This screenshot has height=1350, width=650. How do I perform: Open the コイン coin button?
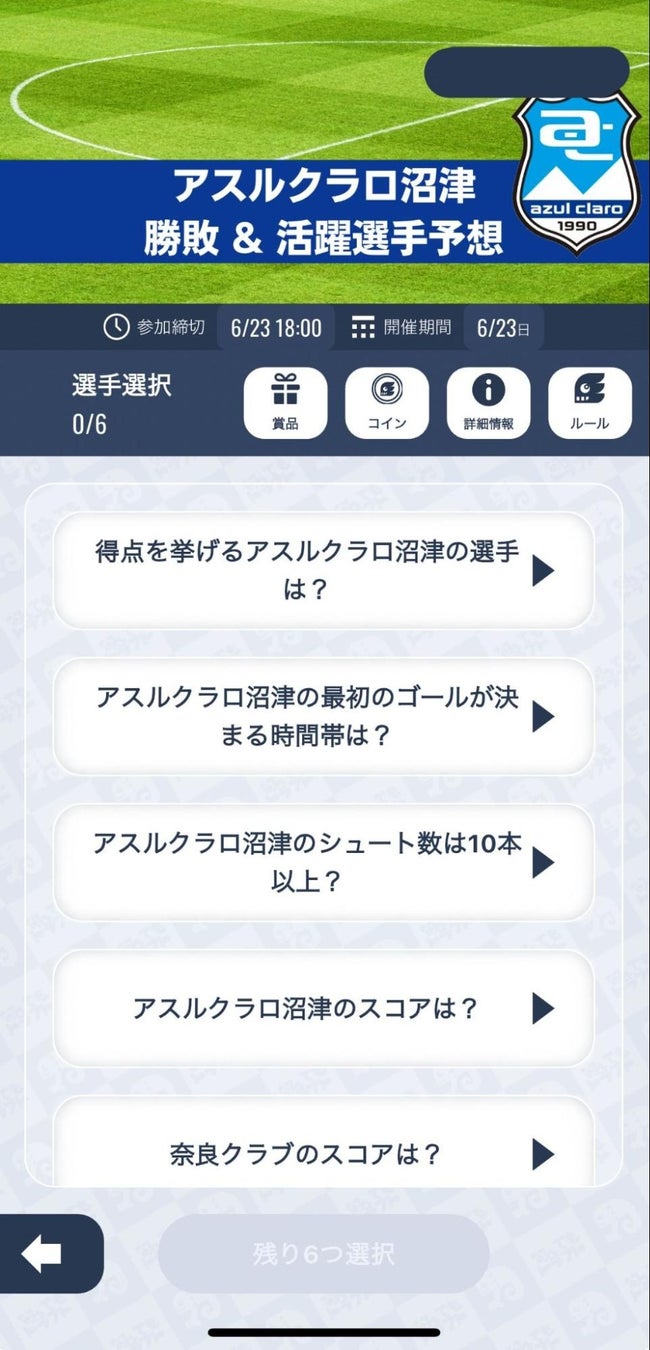387,403
